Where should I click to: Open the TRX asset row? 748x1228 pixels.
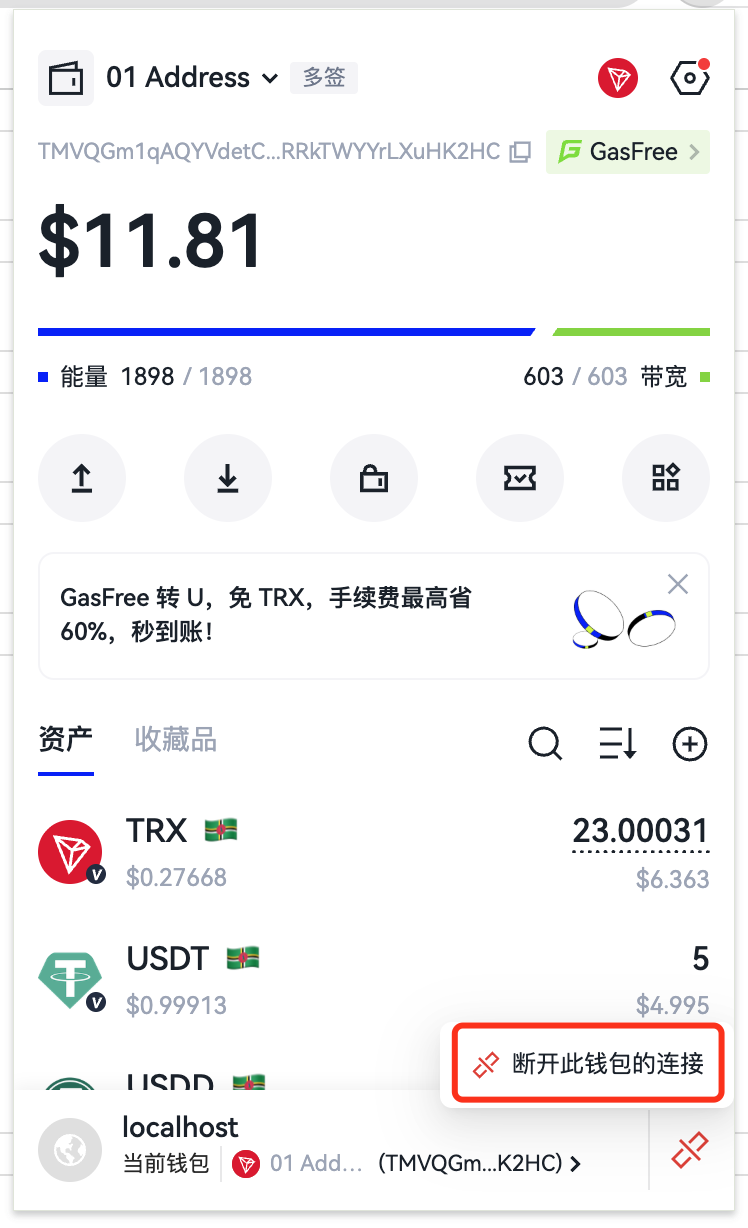click(x=372, y=852)
